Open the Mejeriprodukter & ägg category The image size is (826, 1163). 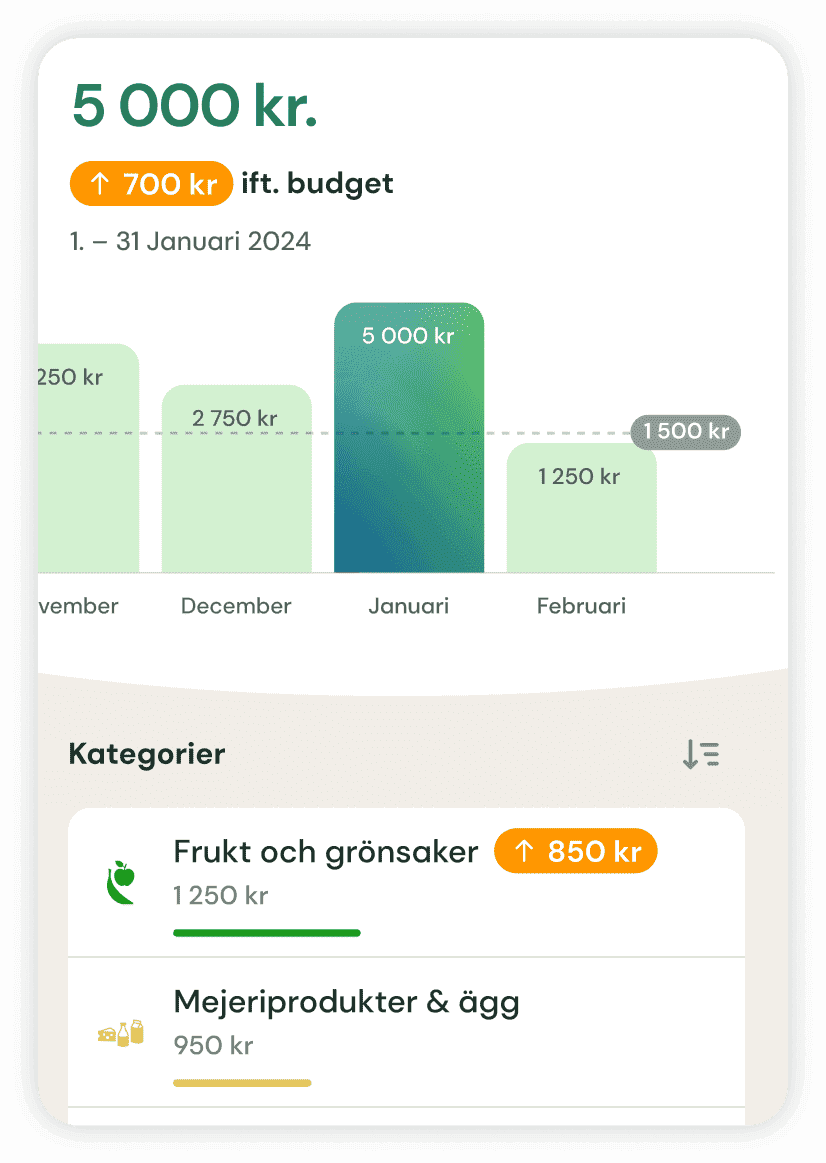tap(406, 1032)
